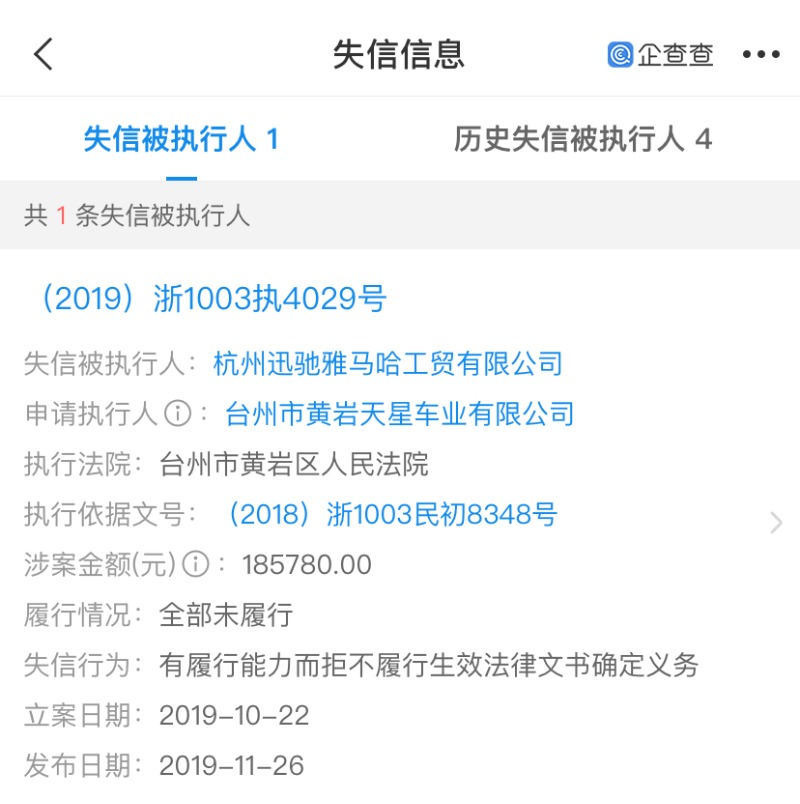
Task: Switch to 历史失信被执行人 tab
Action: (x=582, y=139)
